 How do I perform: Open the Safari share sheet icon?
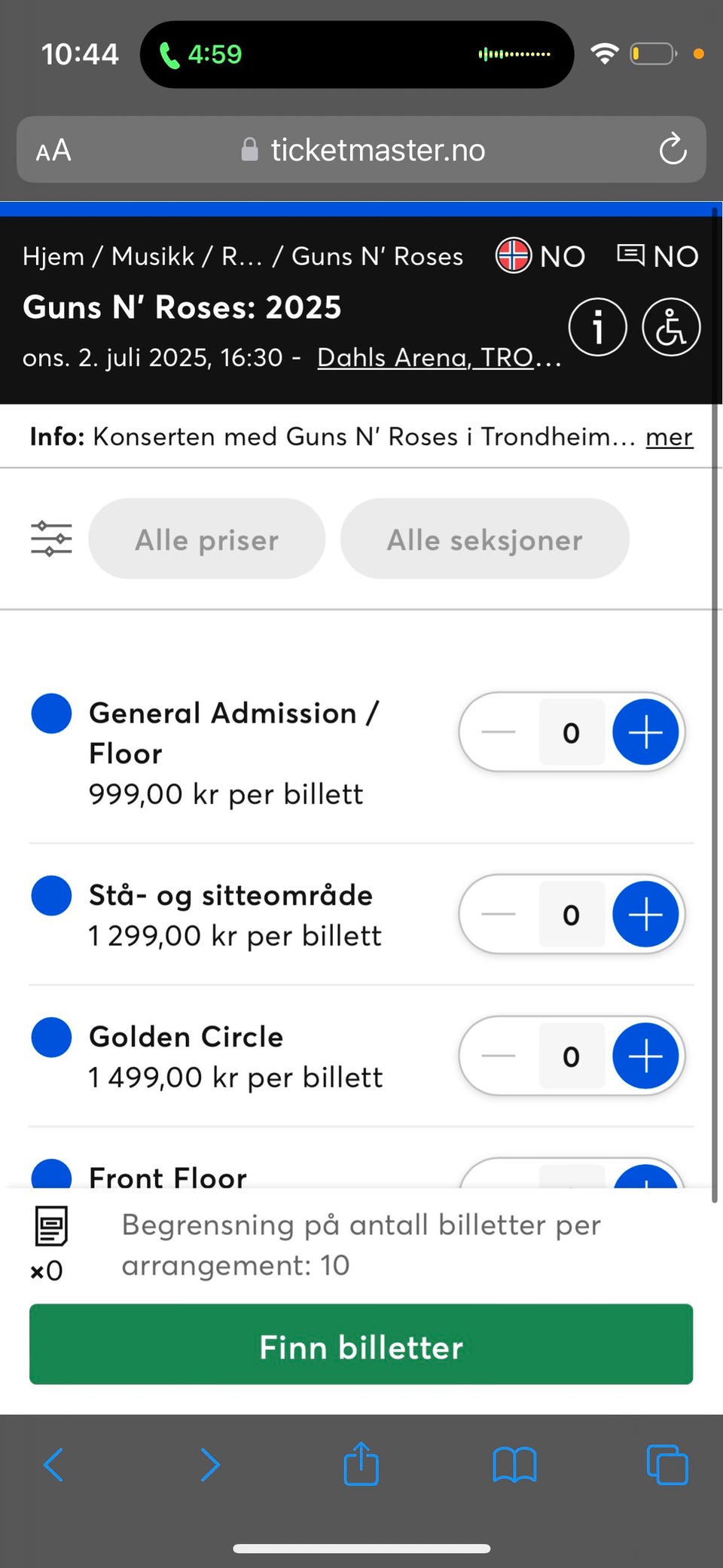[x=361, y=1464]
